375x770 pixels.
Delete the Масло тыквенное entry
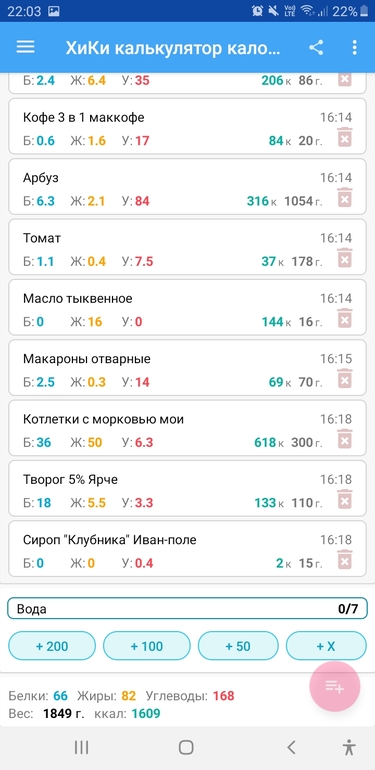[x=345, y=318]
